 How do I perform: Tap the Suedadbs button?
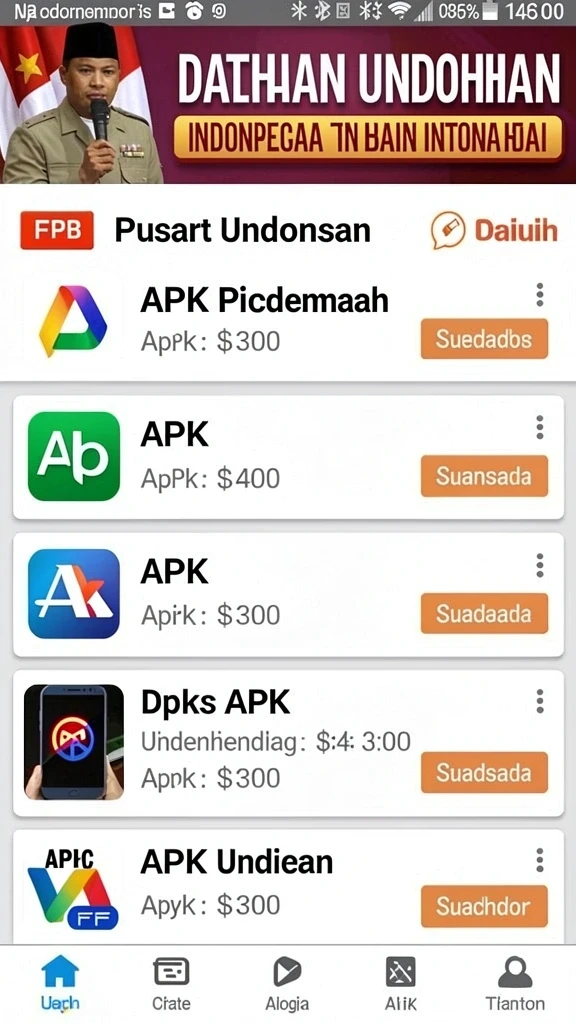484,339
